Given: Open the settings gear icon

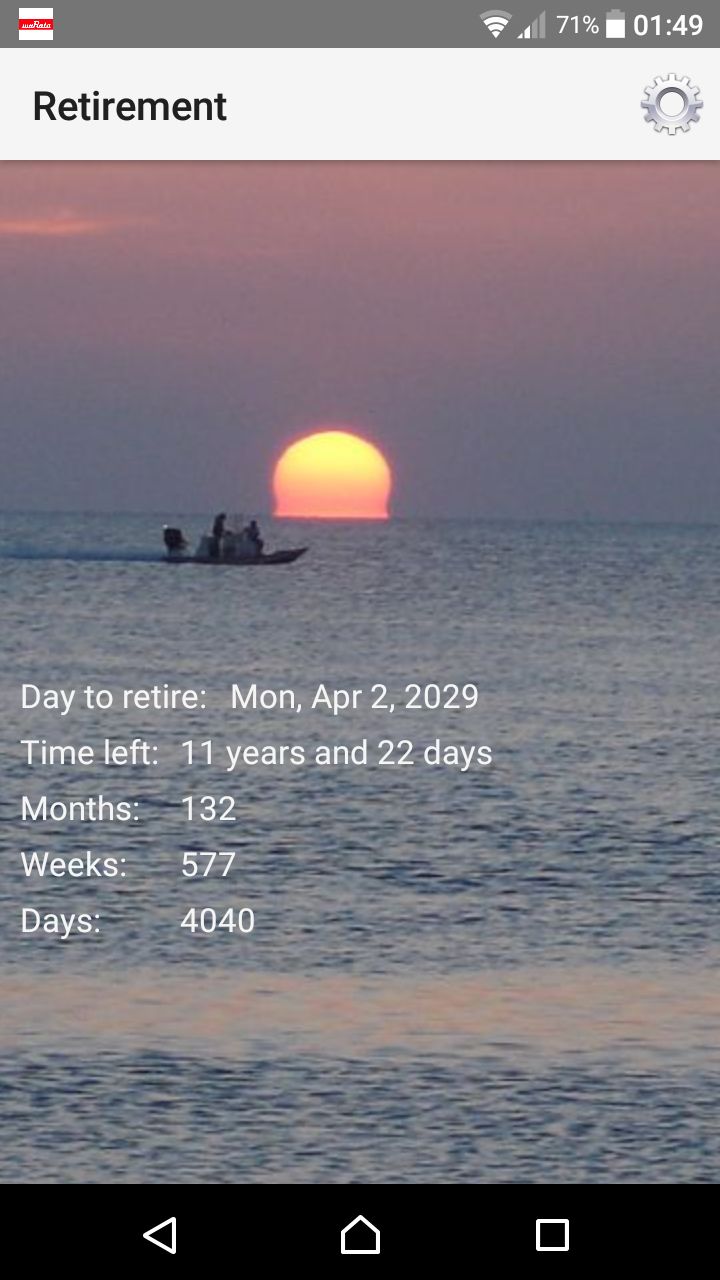Looking at the screenshot, I should [671, 104].
